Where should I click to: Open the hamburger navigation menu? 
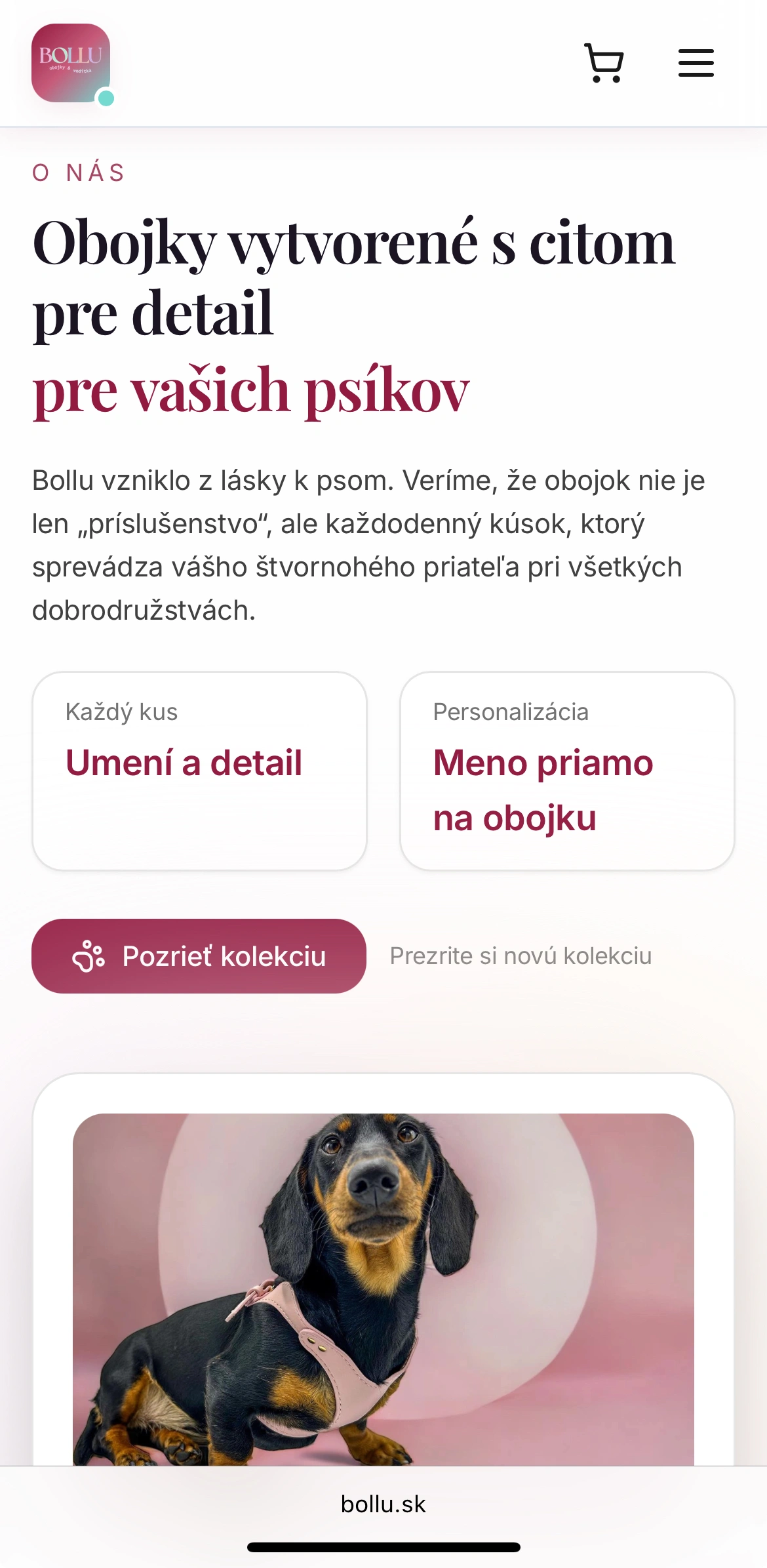tap(696, 63)
